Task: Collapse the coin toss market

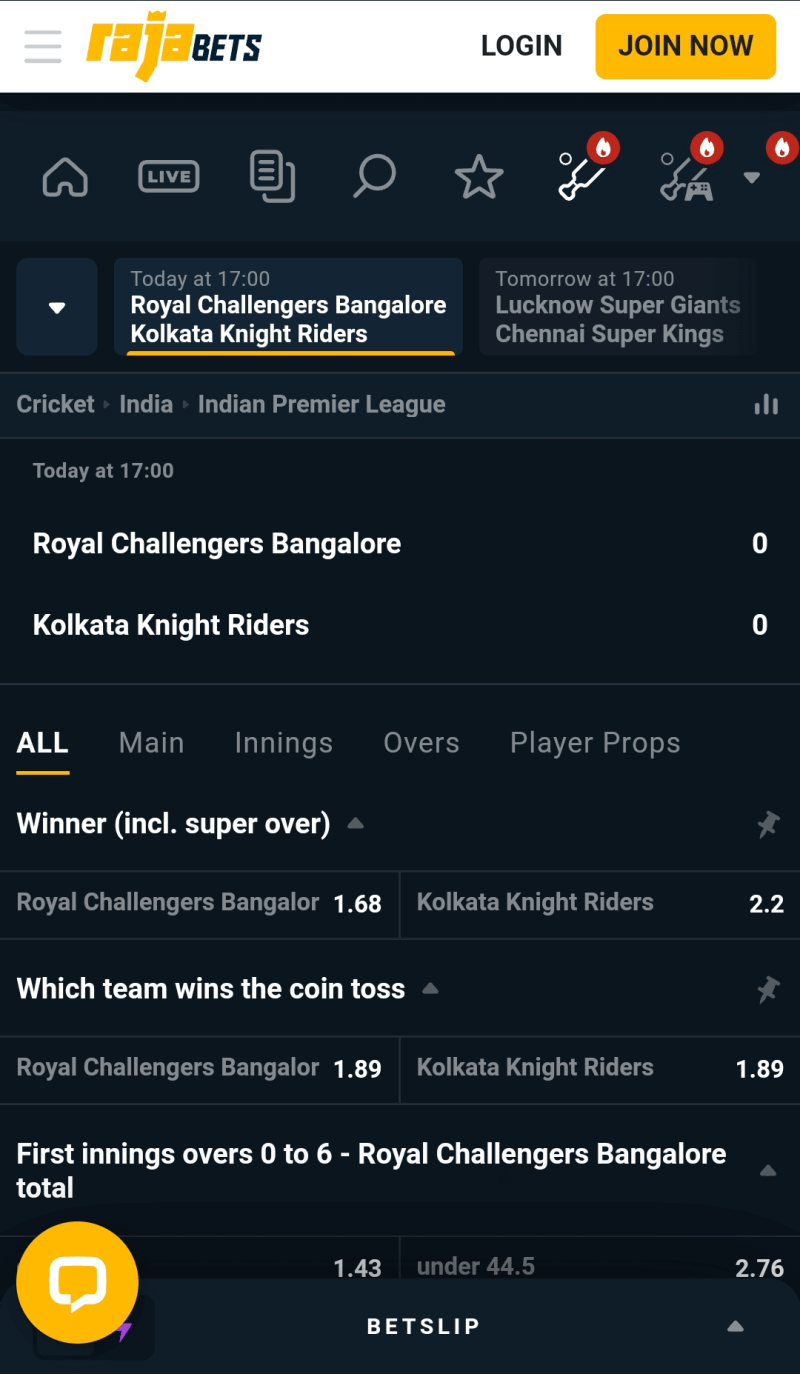Action: coord(430,989)
